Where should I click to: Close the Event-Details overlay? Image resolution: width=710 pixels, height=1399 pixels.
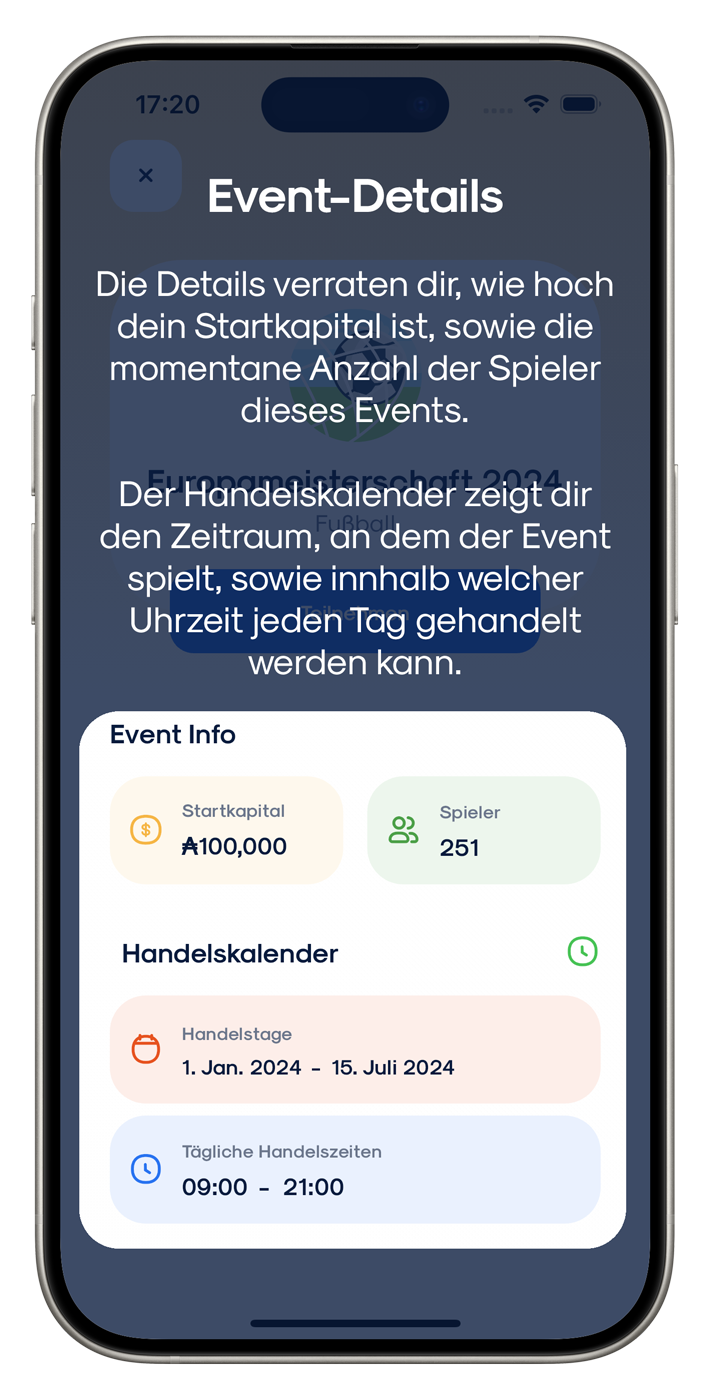146,176
